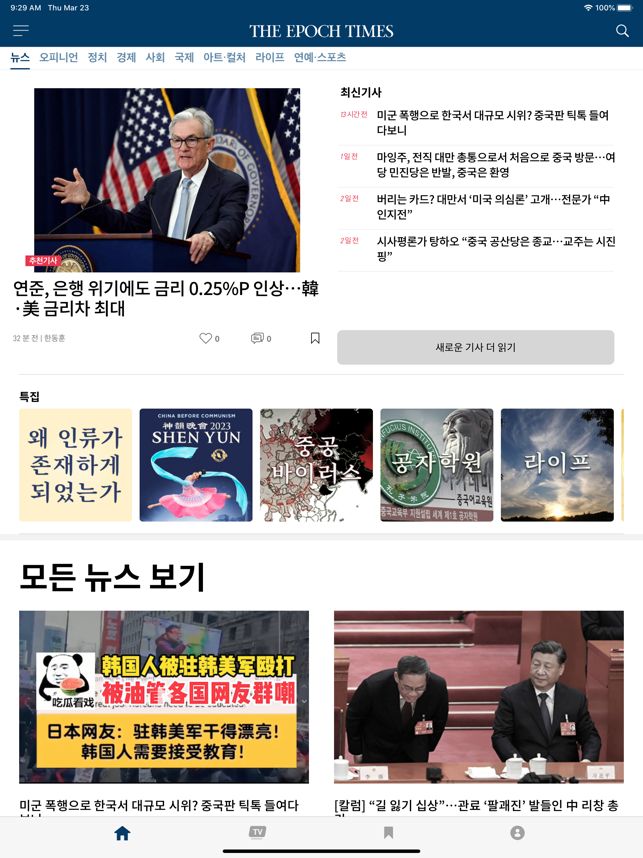Open the 버리는 카드 대만서 미국 의심론 article
This screenshot has height=858, width=643.
494,206
